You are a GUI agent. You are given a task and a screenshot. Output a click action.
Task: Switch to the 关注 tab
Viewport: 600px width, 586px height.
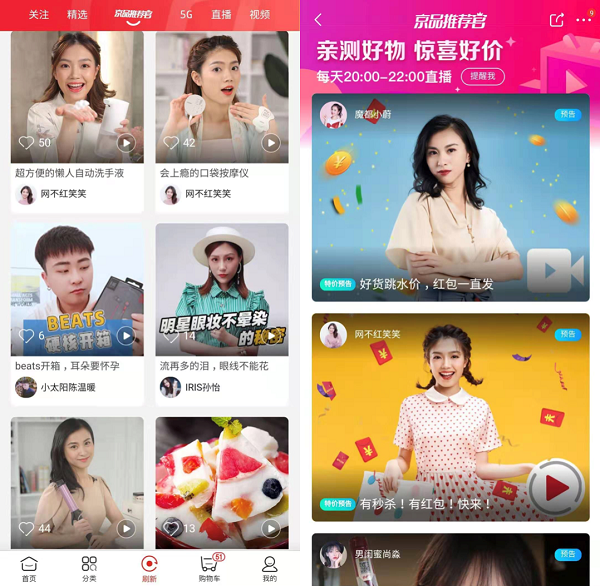click(x=38, y=15)
